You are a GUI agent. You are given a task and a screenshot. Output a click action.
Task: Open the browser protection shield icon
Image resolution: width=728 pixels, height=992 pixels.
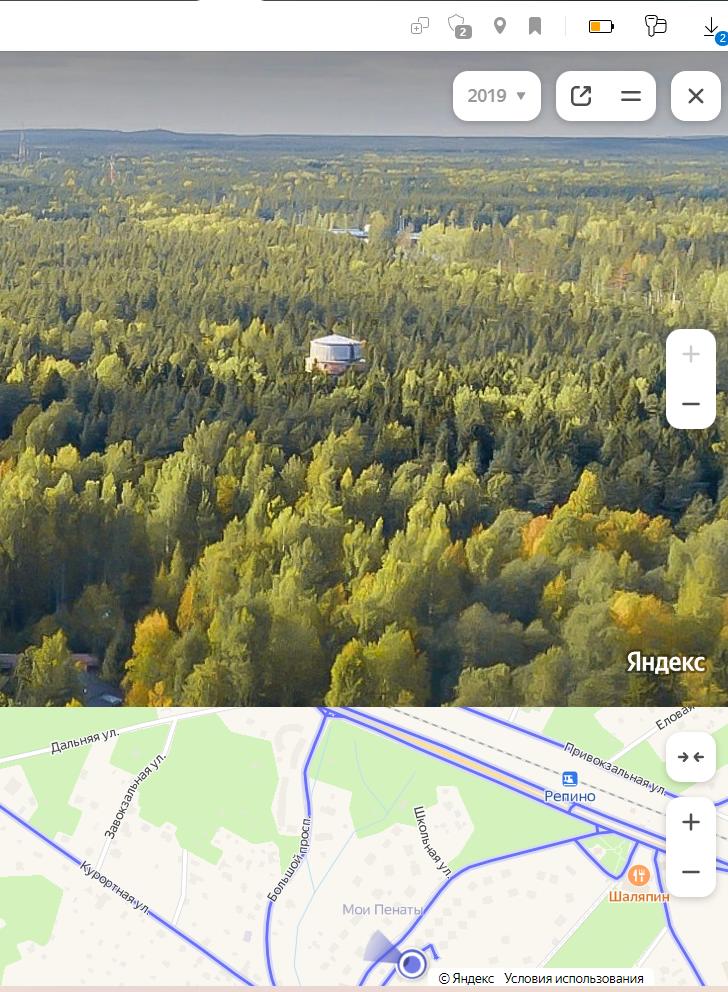coord(458,26)
